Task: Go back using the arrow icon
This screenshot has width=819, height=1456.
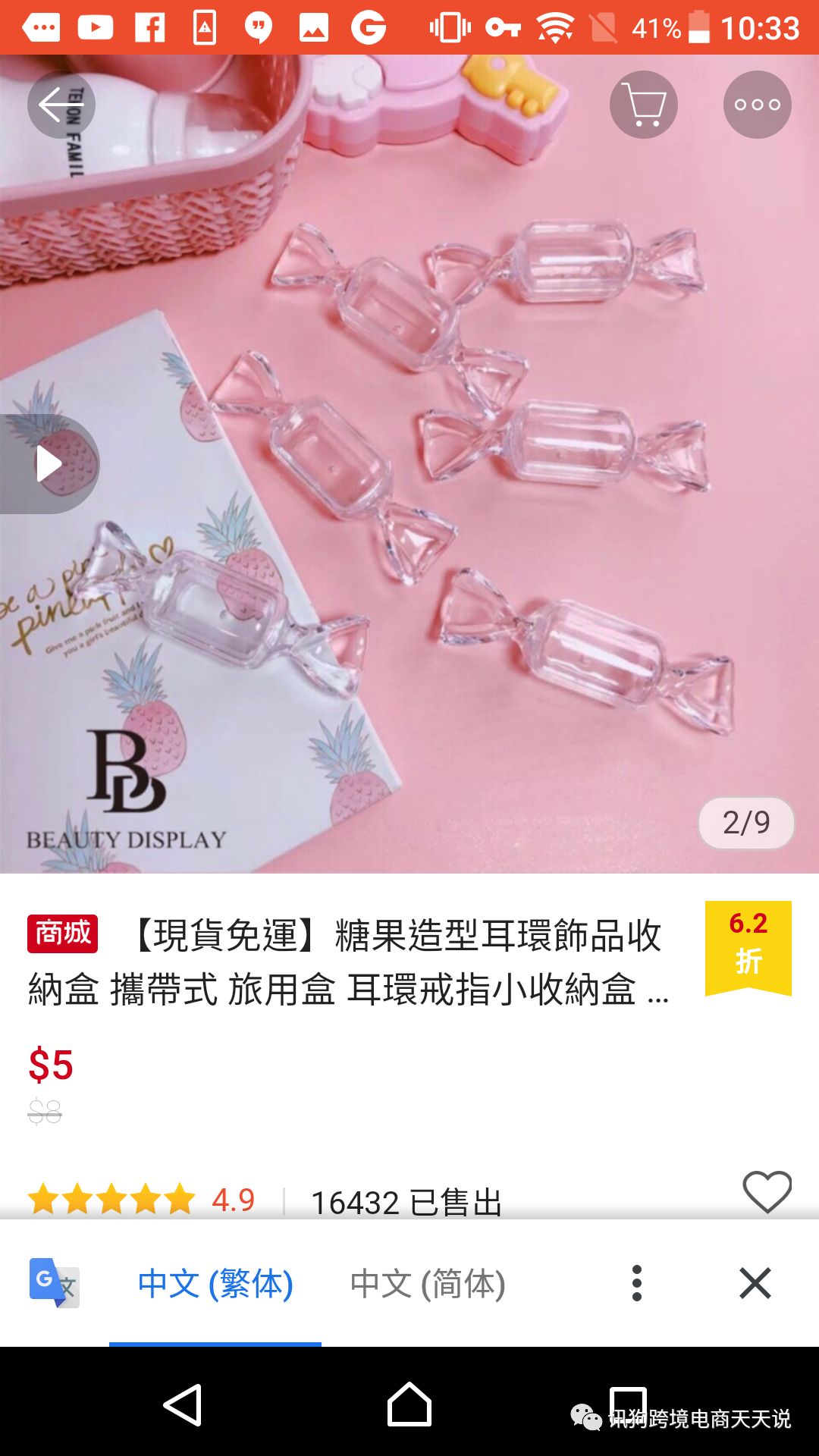Action: 61,105
